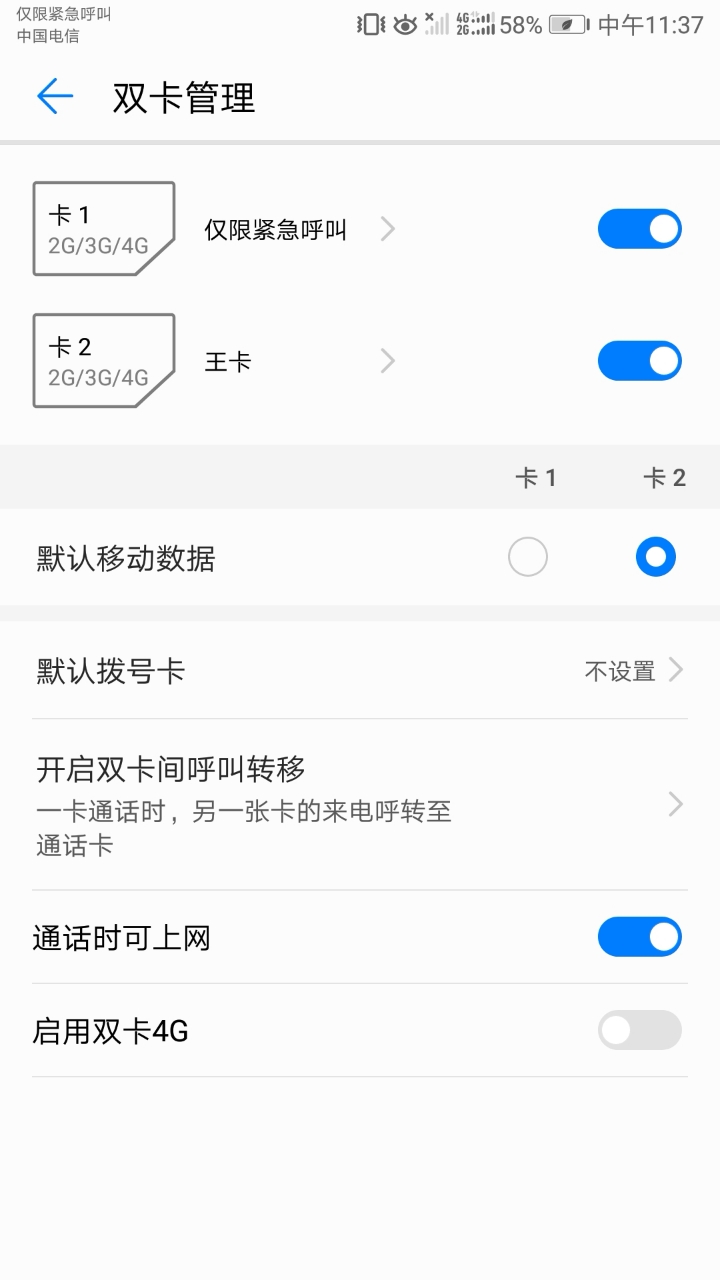Open 开启双卡间呼叫转移 settings
Viewport: 720px width, 1280px height.
(x=360, y=803)
